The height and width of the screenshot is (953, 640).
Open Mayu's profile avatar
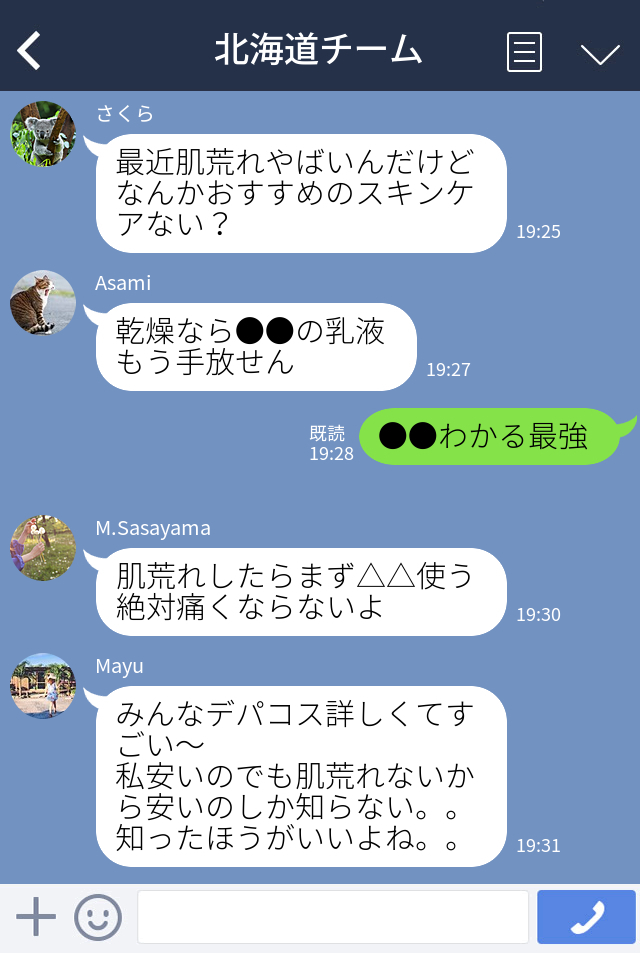point(43,685)
